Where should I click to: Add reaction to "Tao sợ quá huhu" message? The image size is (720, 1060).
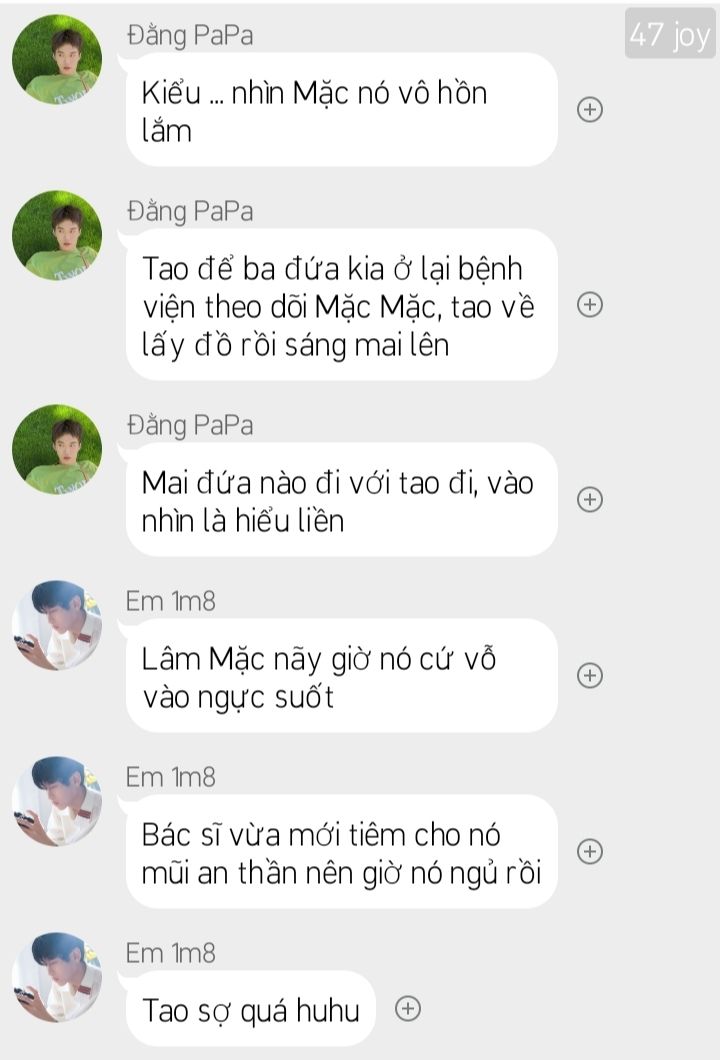[407, 1009]
